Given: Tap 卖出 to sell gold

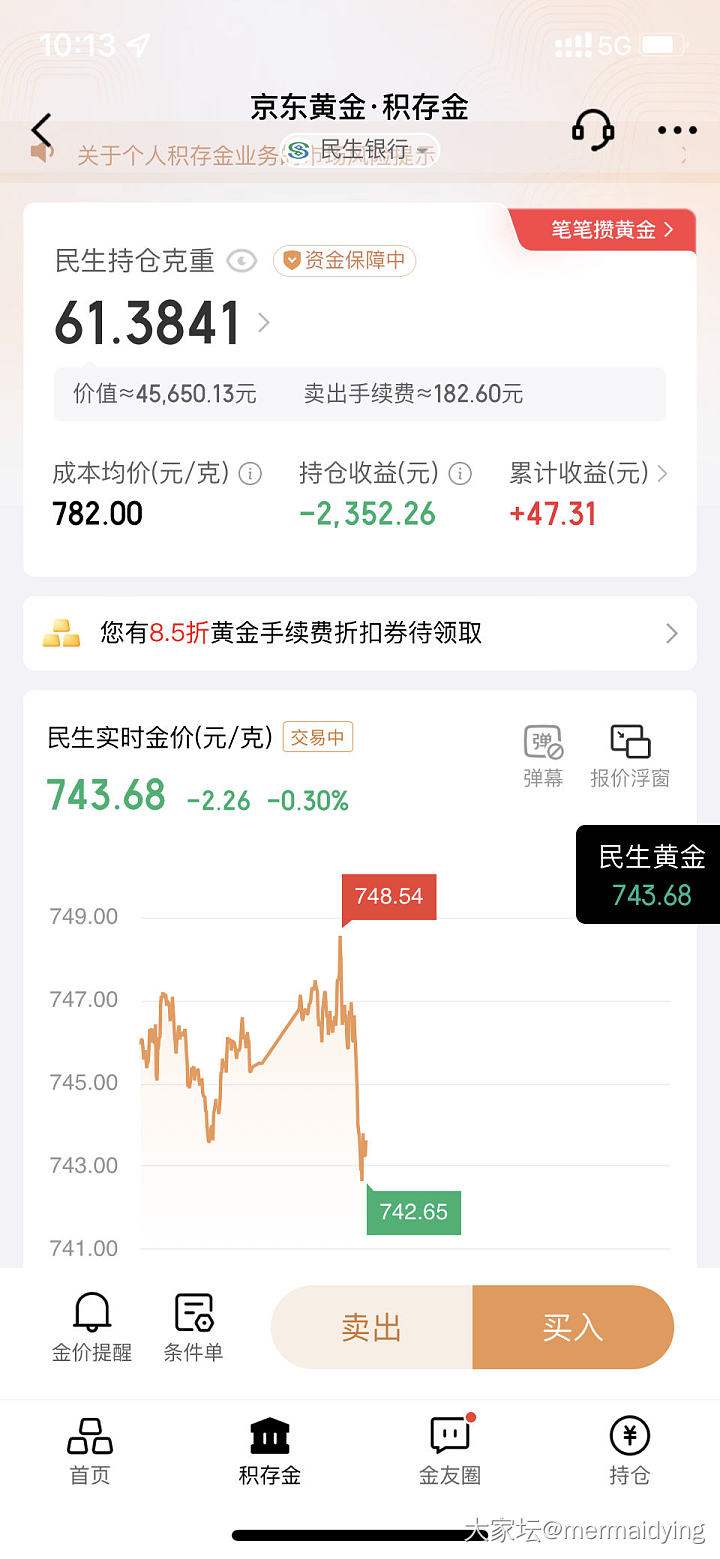Looking at the screenshot, I should [372, 1327].
